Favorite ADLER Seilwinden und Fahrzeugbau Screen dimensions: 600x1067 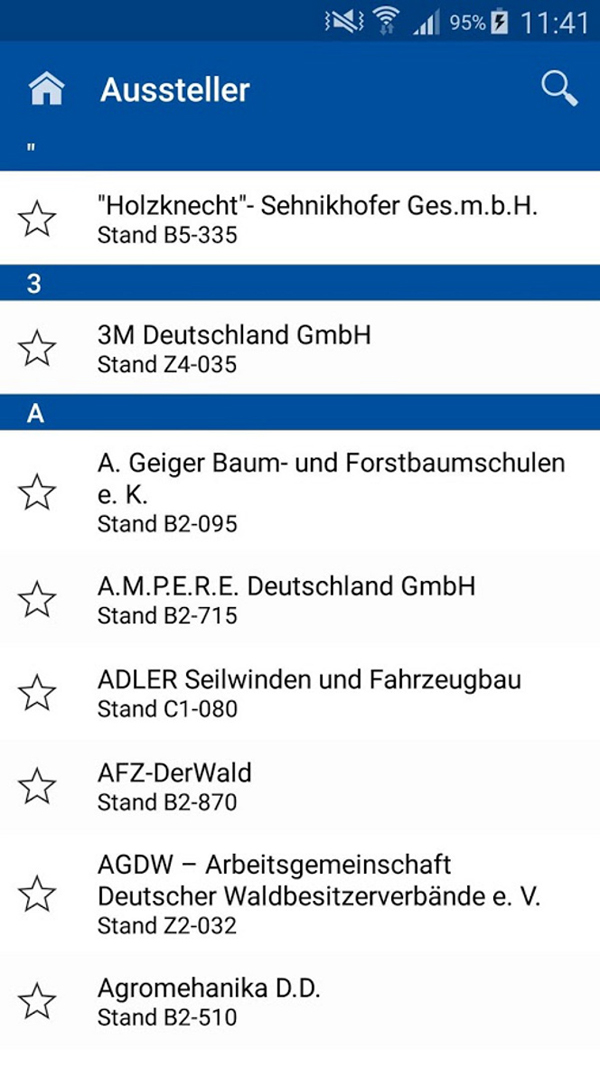(x=37, y=693)
